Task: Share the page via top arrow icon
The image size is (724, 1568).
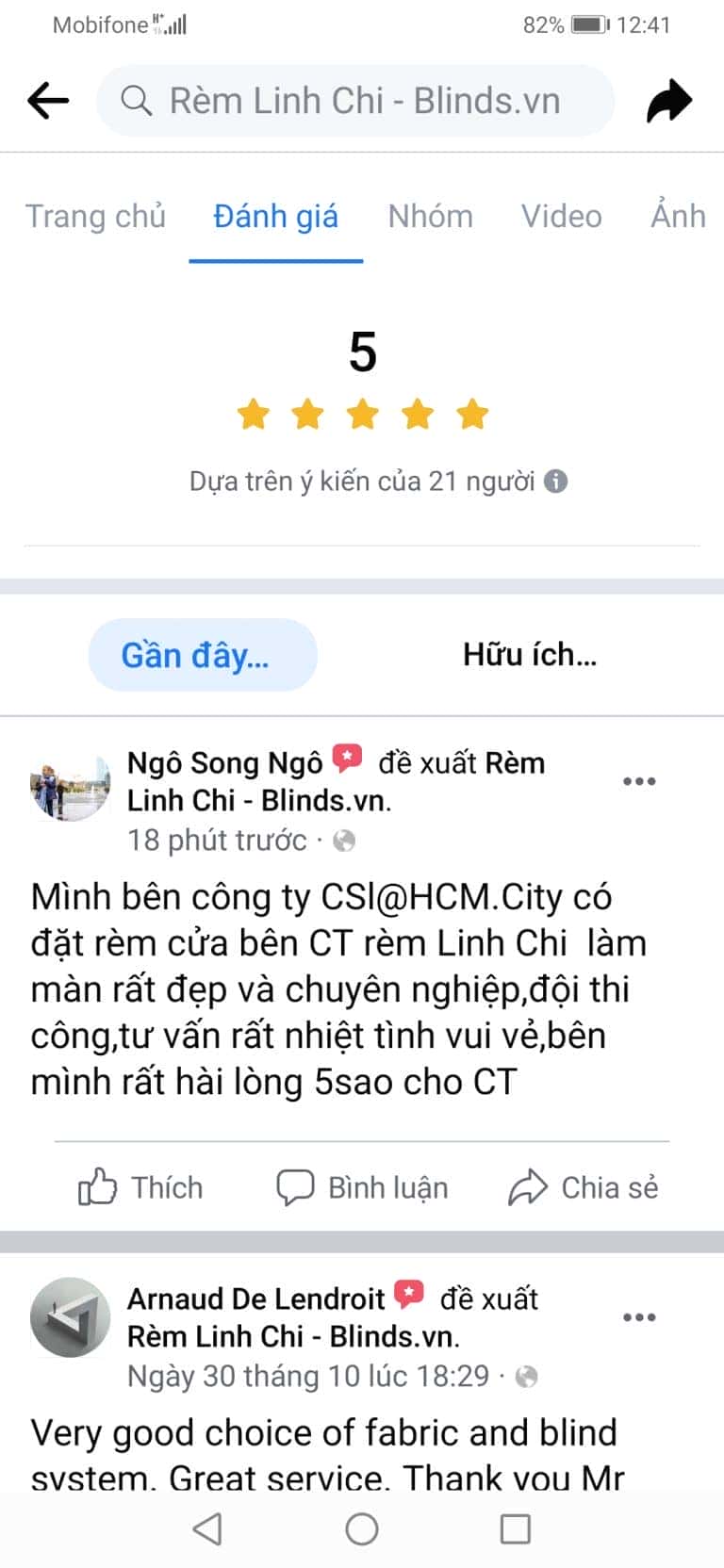Action: pos(669,102)
